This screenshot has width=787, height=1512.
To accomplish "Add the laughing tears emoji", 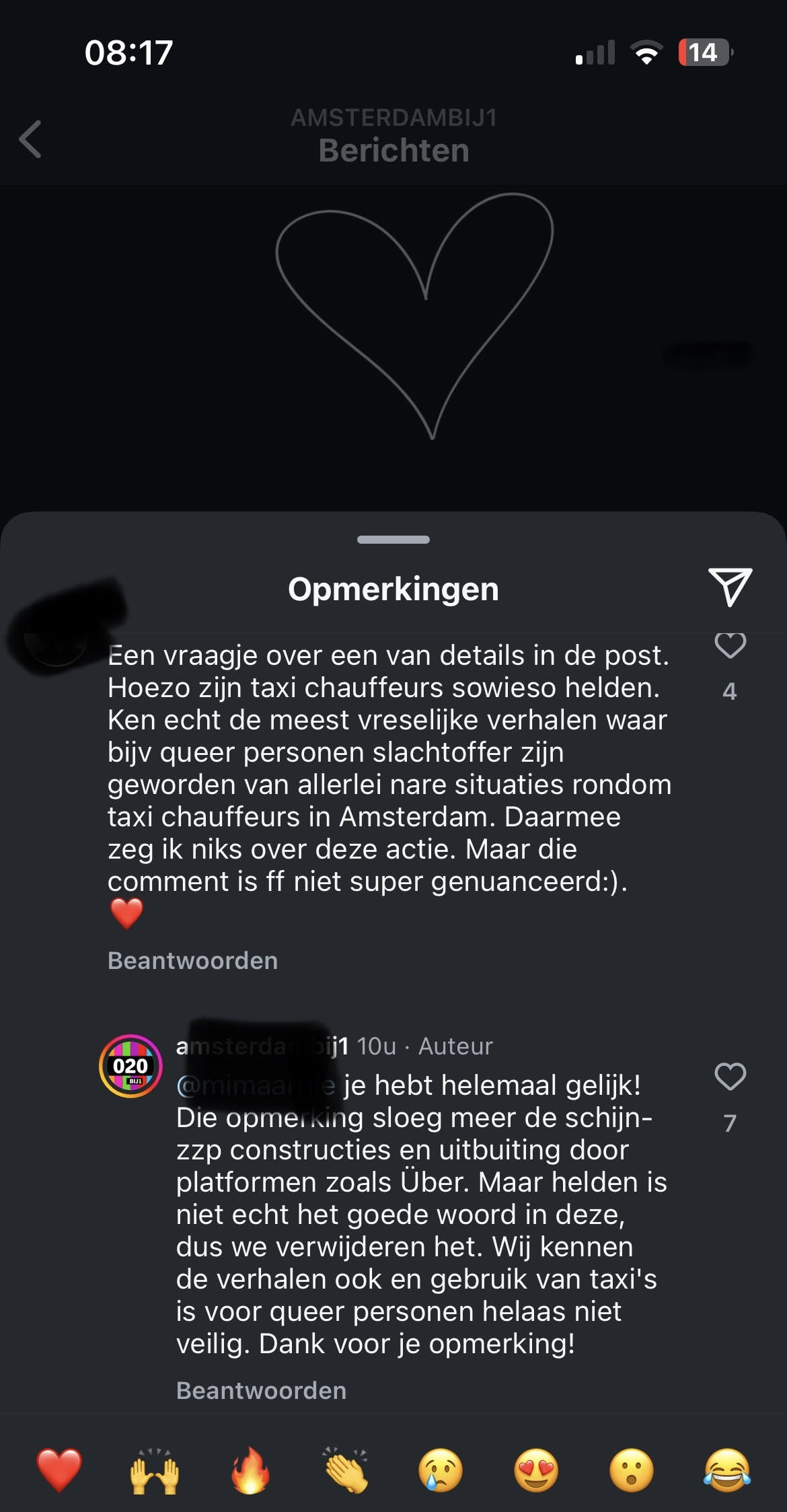I will tap(726, 1470).
